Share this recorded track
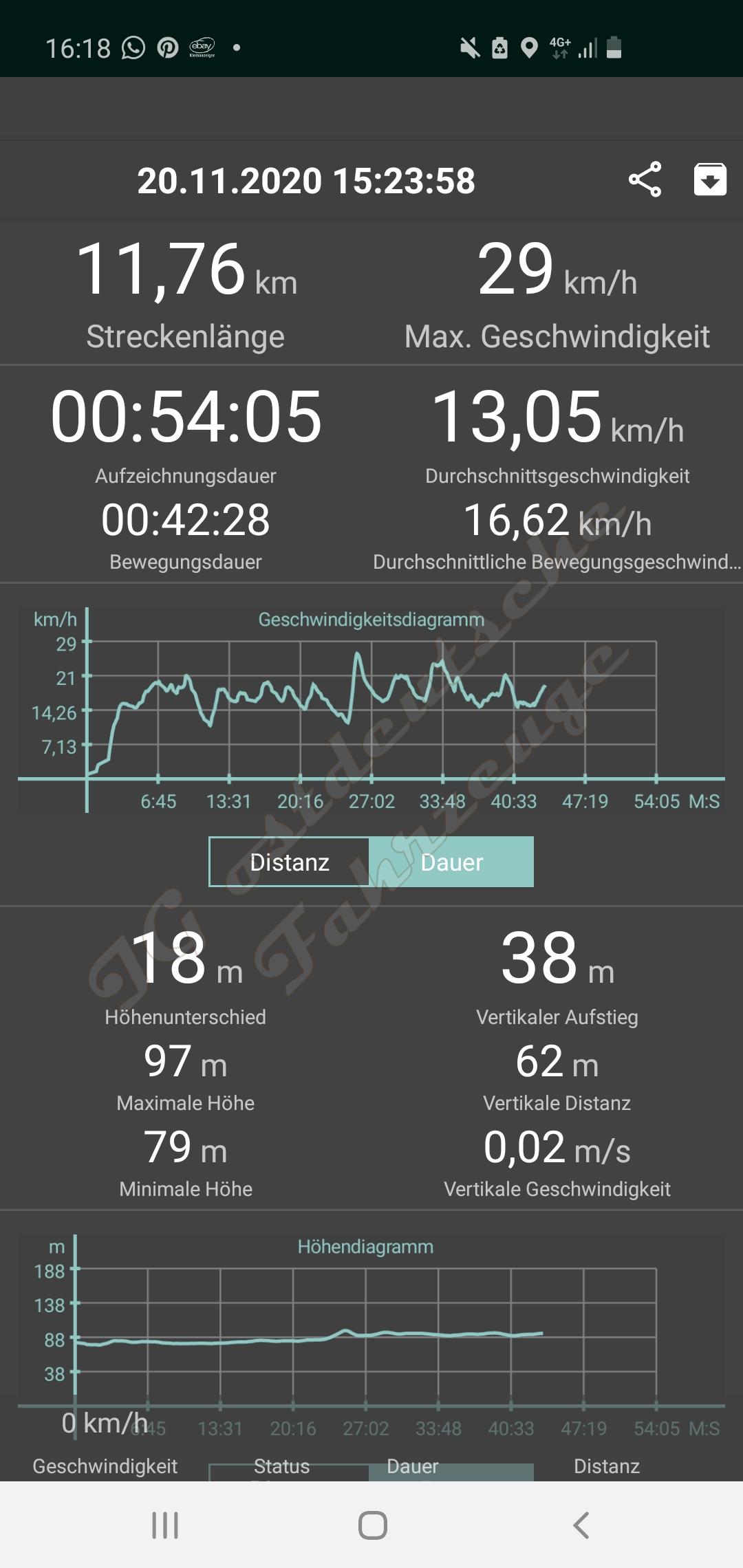This screenshot has height=1568, width=743. tap(645, 180)
